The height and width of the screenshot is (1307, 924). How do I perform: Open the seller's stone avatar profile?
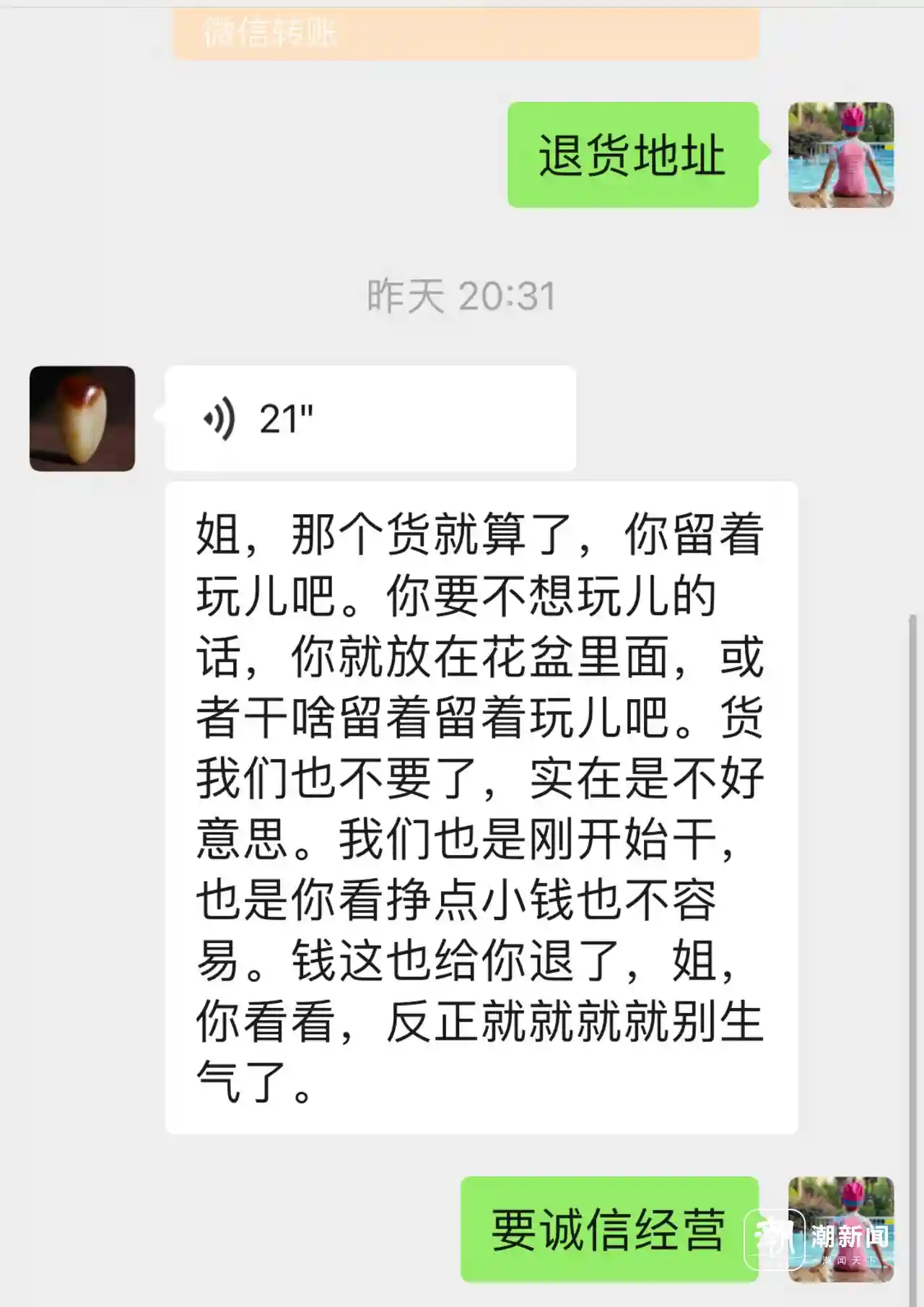pyautogui.click(x=82, y=419)
